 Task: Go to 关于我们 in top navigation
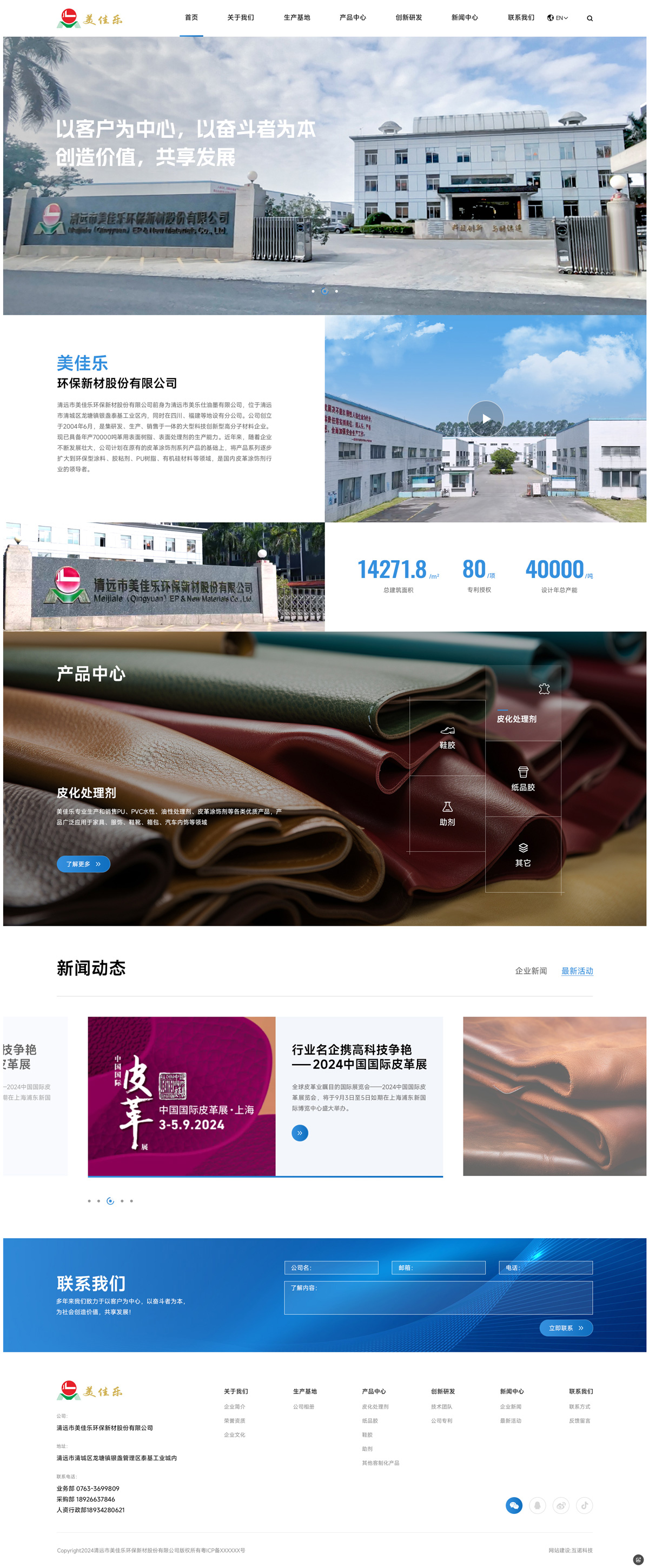(x=241, y=18)
